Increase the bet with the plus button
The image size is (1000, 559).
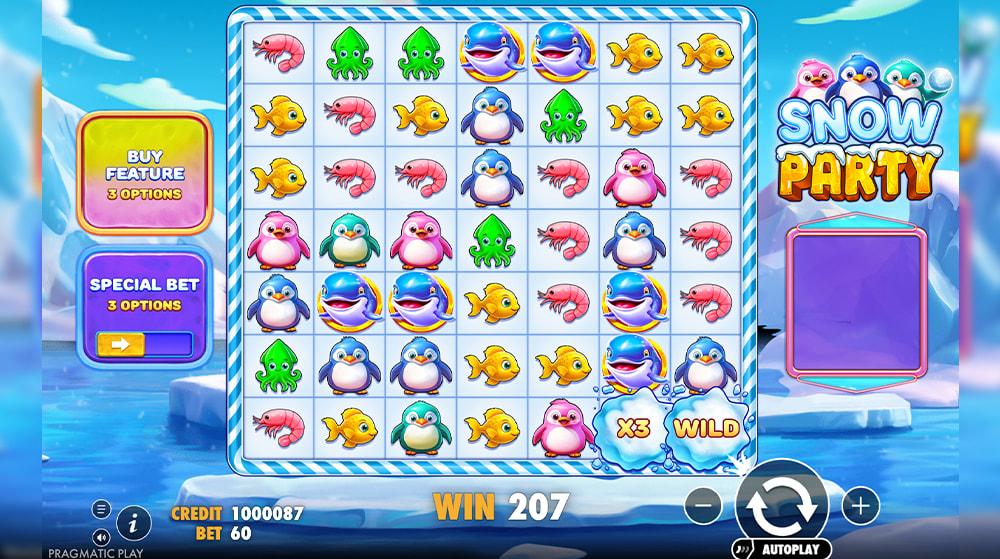(x=860, y=506)
